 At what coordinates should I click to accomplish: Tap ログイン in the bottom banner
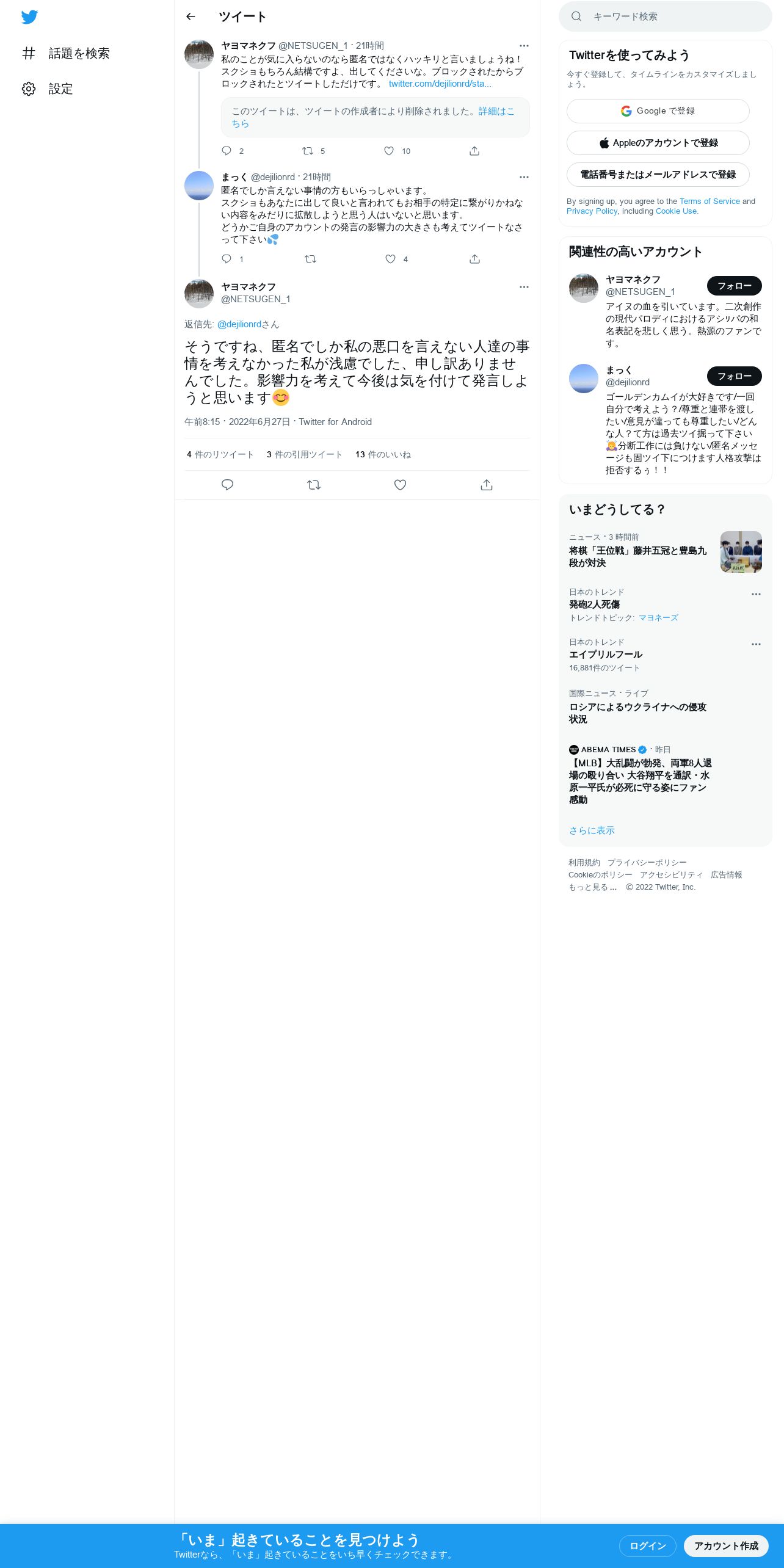pos(647,1546)
